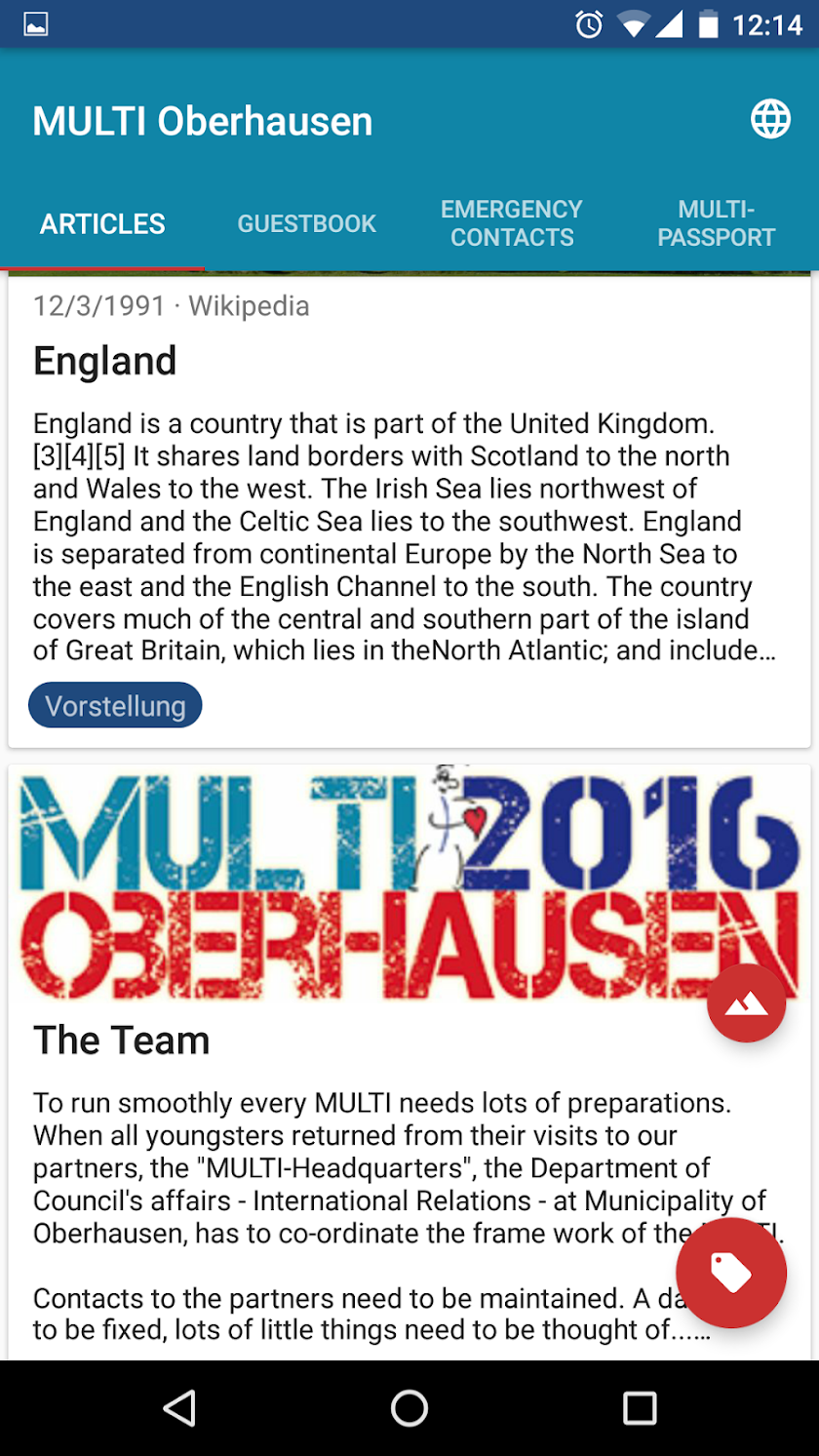Open the globe language icon

pos(770,120)
